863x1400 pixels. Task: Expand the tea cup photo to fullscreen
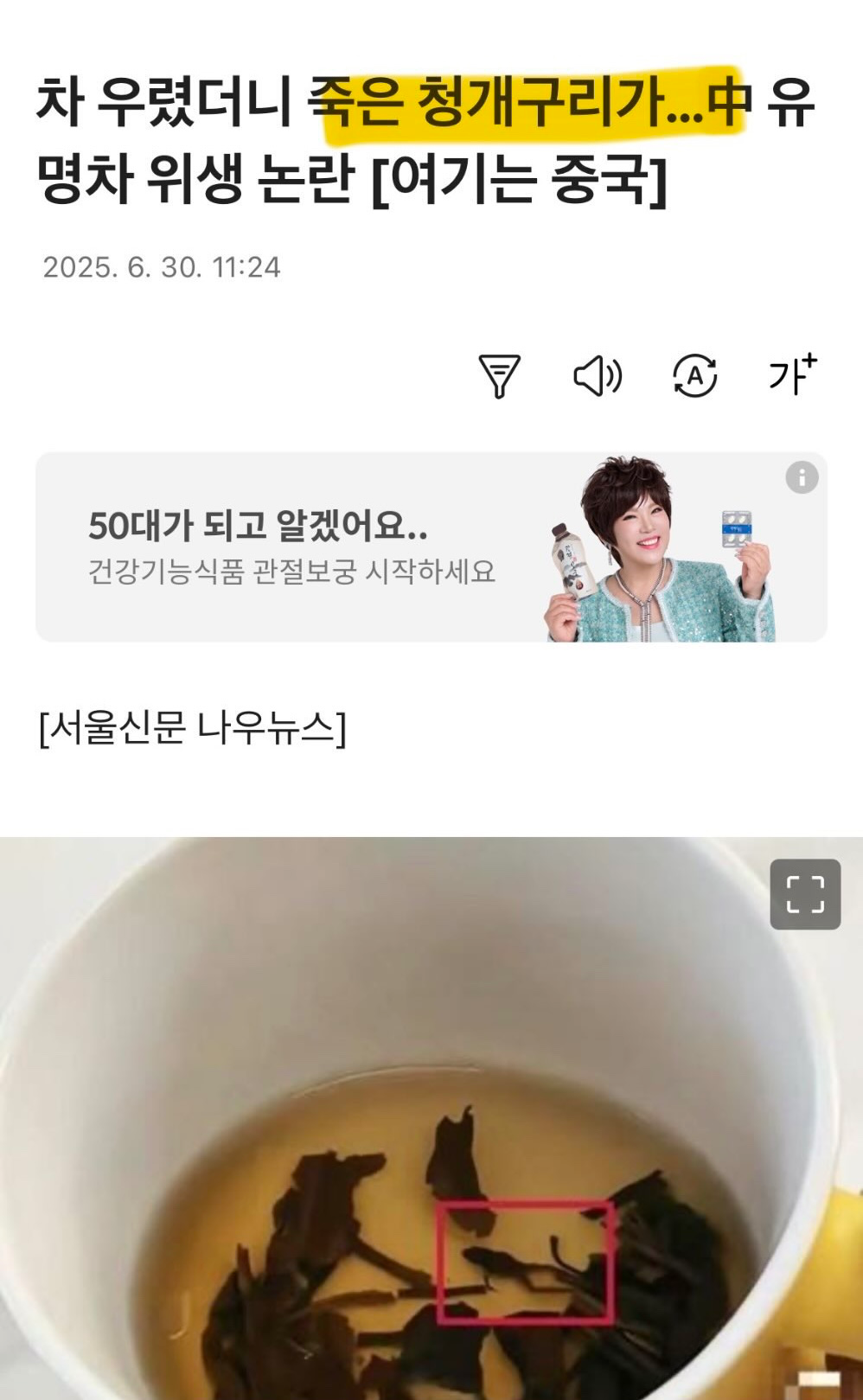point(805,894)
